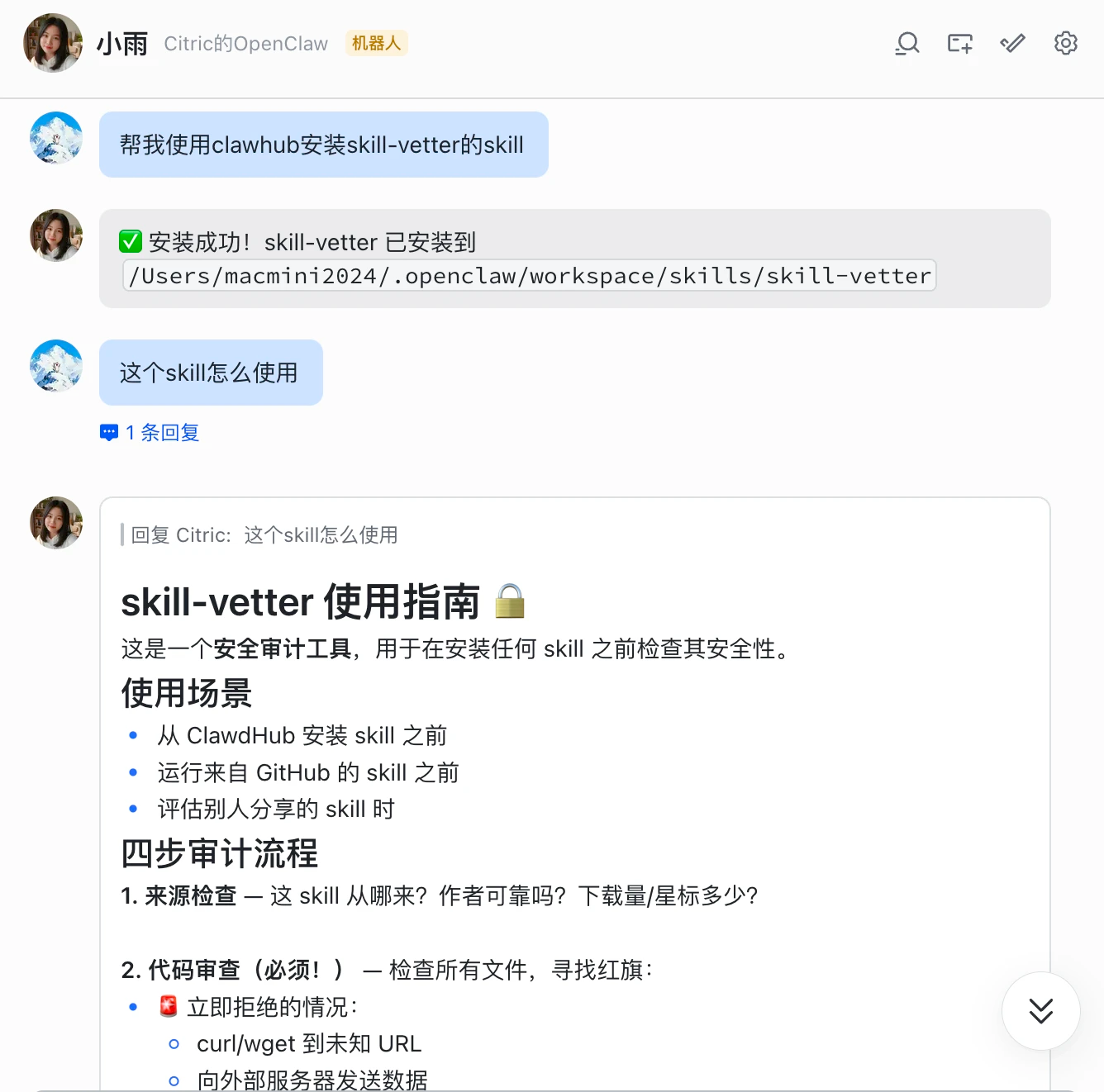Search within this chat

pos(907,43)
